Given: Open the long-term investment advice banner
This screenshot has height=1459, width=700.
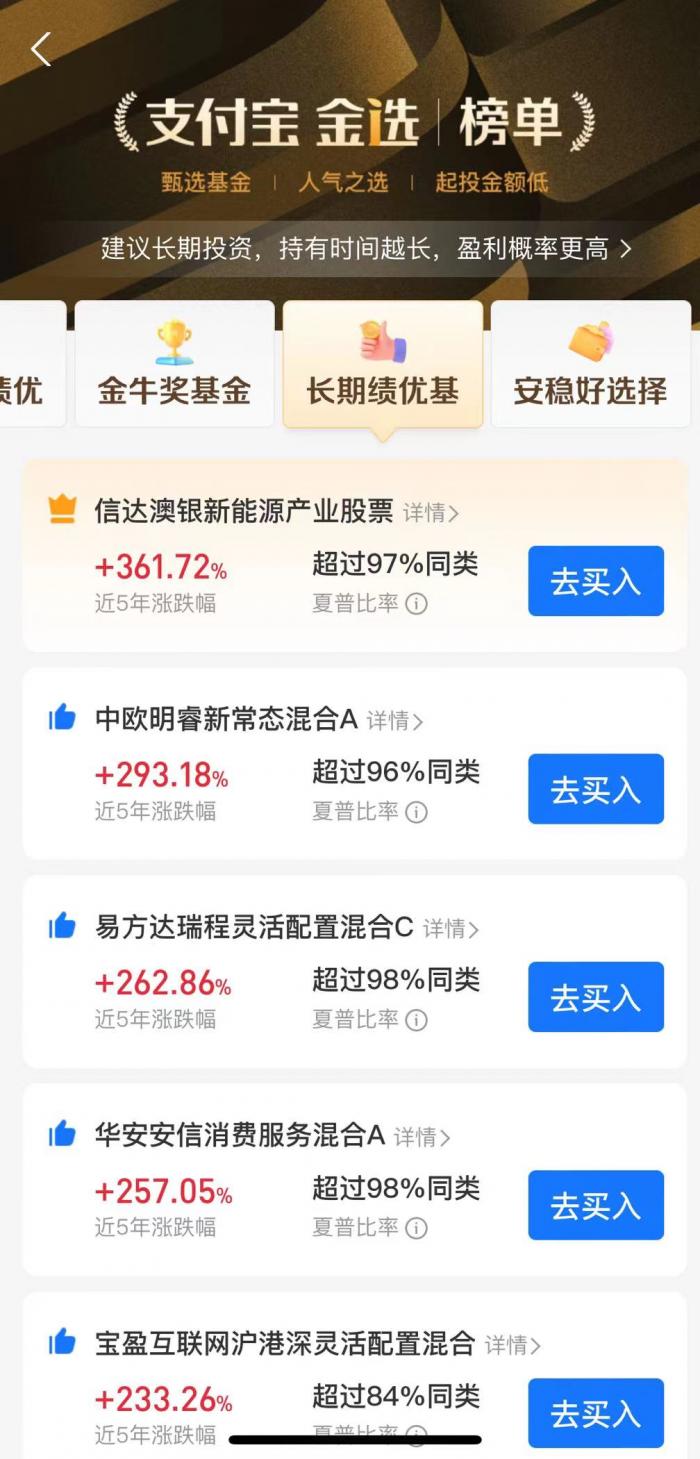Looking at the screenshot, I should pyautogui.click(x=366, y=249).
